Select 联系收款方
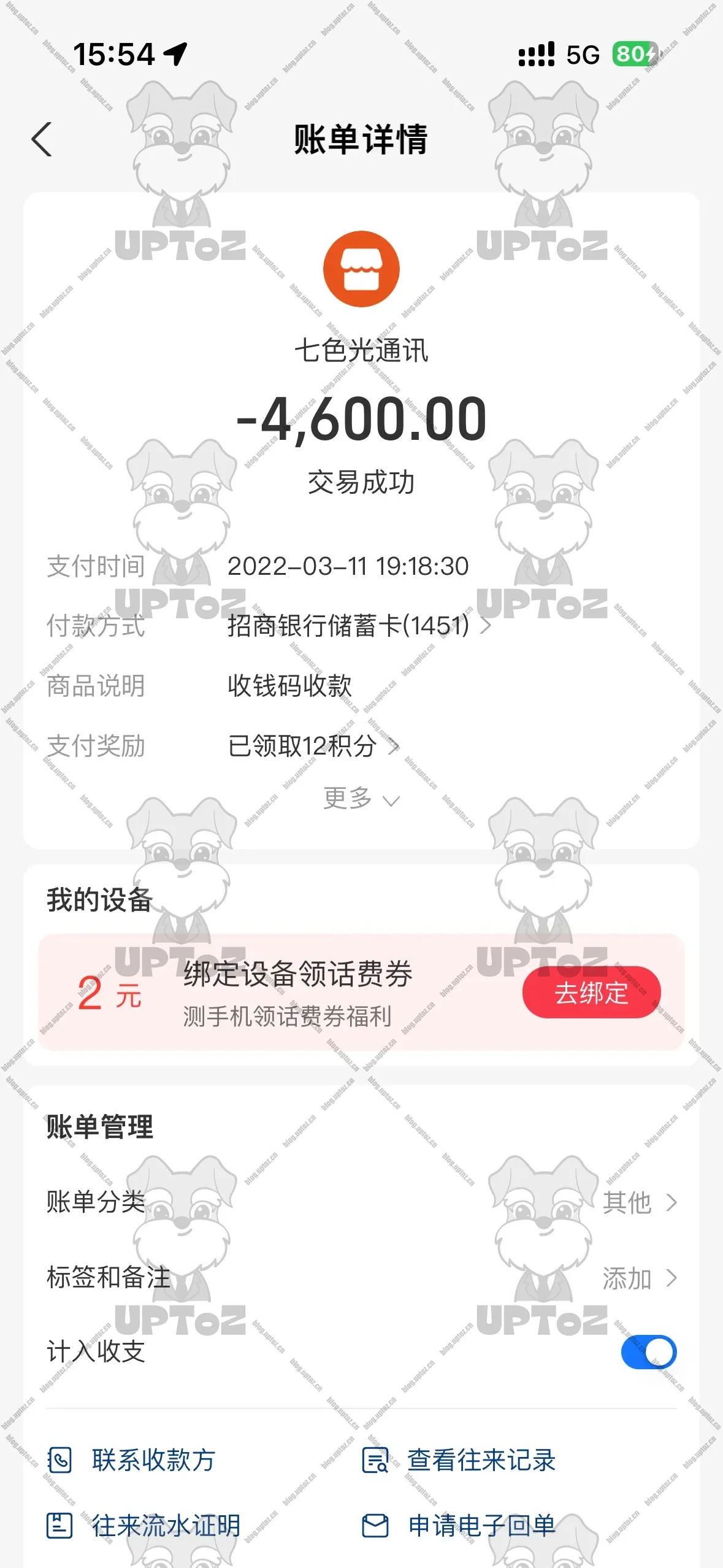Viewport: 723px width, 1568px height. [x=132, y=1460]
